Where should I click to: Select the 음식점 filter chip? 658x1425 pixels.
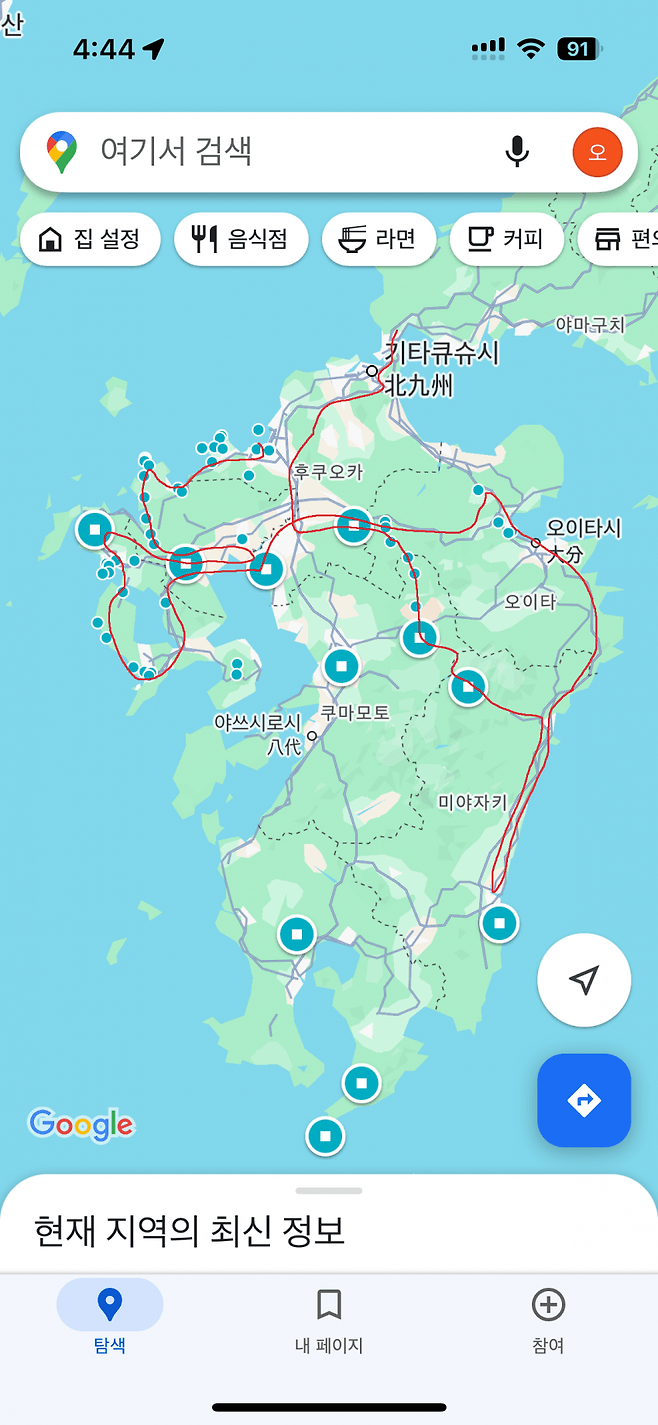click(241, 239)
